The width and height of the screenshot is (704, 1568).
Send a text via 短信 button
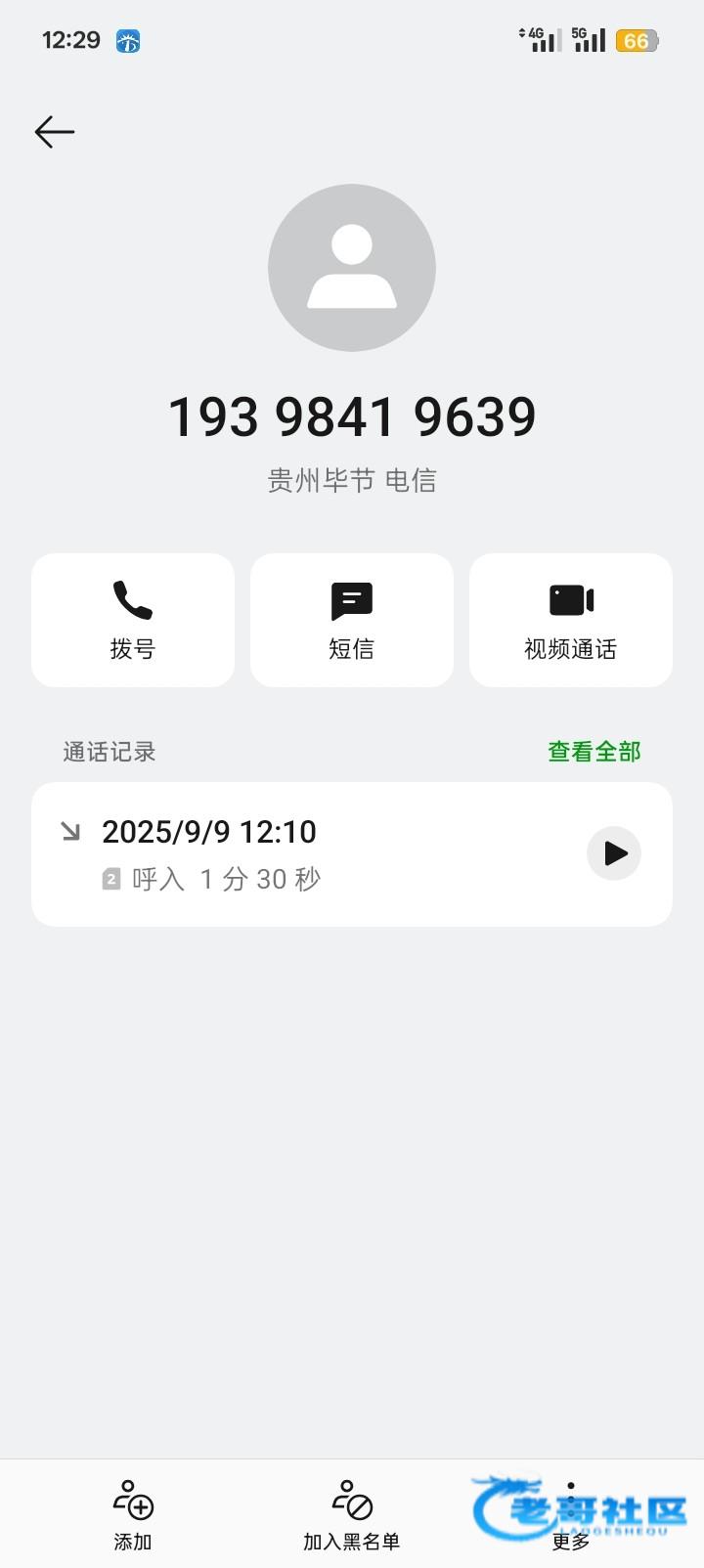(352, 620)
